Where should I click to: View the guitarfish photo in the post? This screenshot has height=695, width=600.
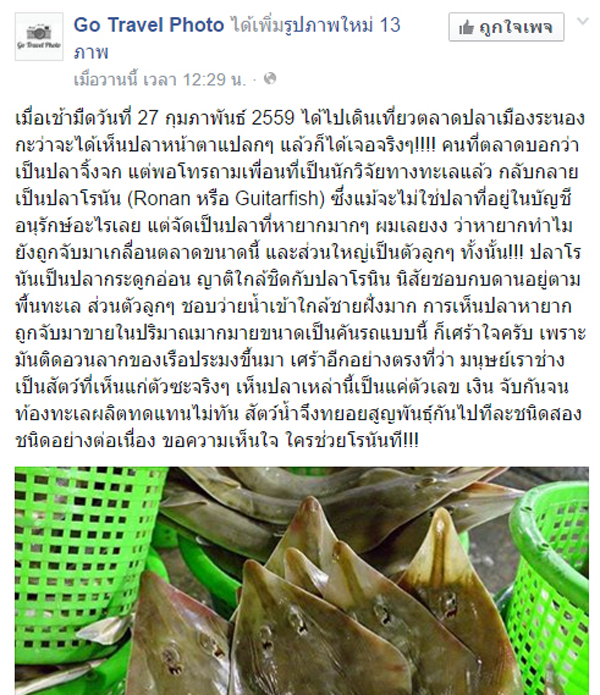click(300, 580)
